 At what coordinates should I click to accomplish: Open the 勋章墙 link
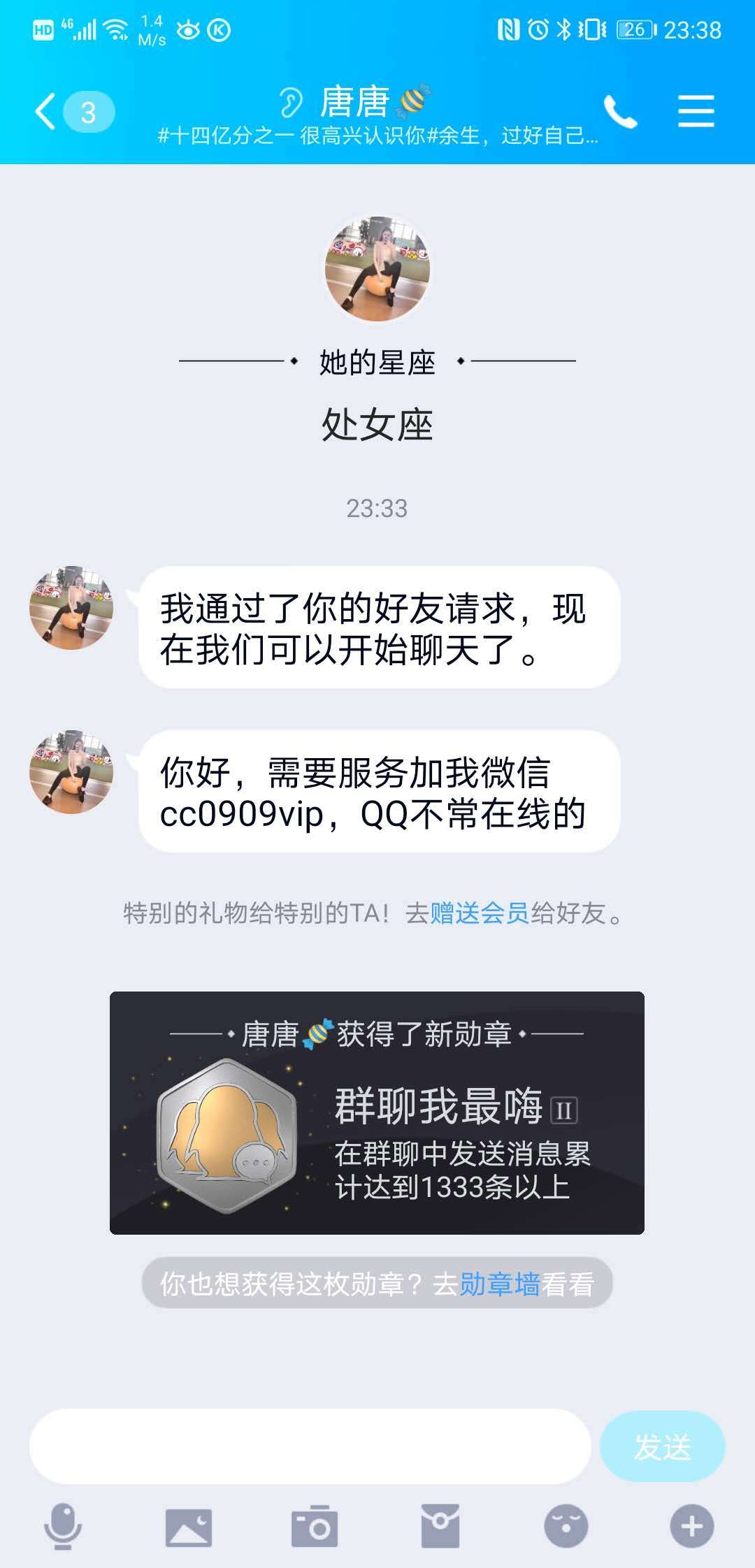pyautogui.click(x=499, y=1284)
